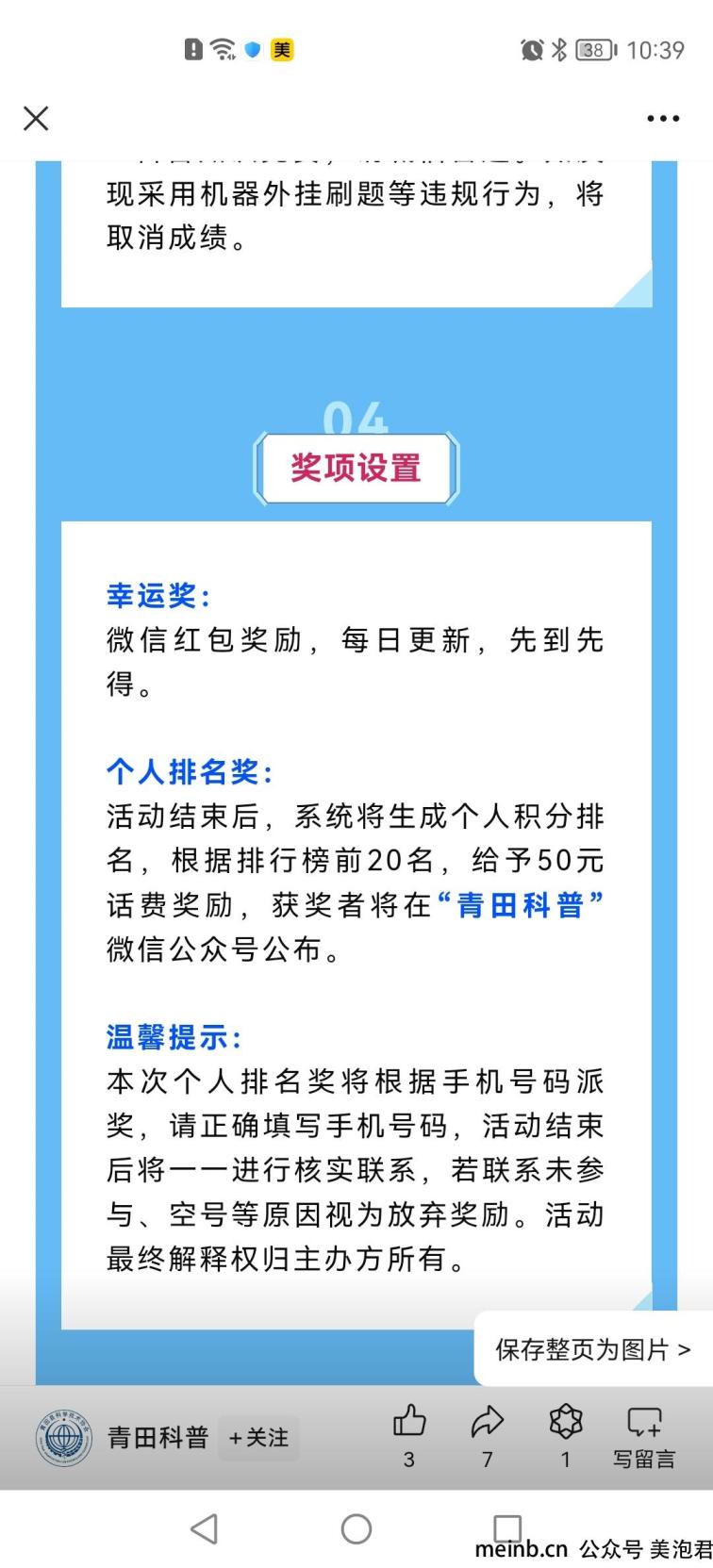Screen dimensions: 713x1568
Task: Follow 青田科普 with the +关注 button
Action: tap(258, 1437)
